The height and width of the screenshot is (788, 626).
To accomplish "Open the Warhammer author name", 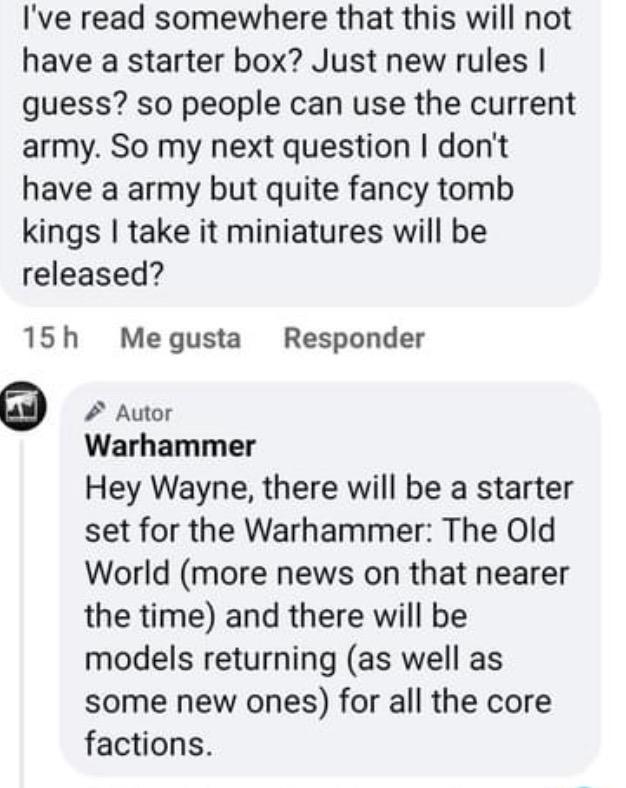I will (x=171, y=446).
